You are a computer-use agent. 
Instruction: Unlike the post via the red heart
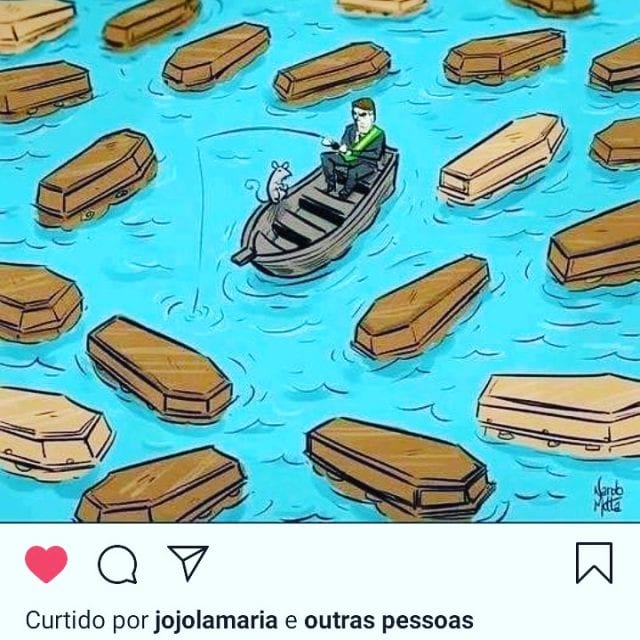point(46,564)
